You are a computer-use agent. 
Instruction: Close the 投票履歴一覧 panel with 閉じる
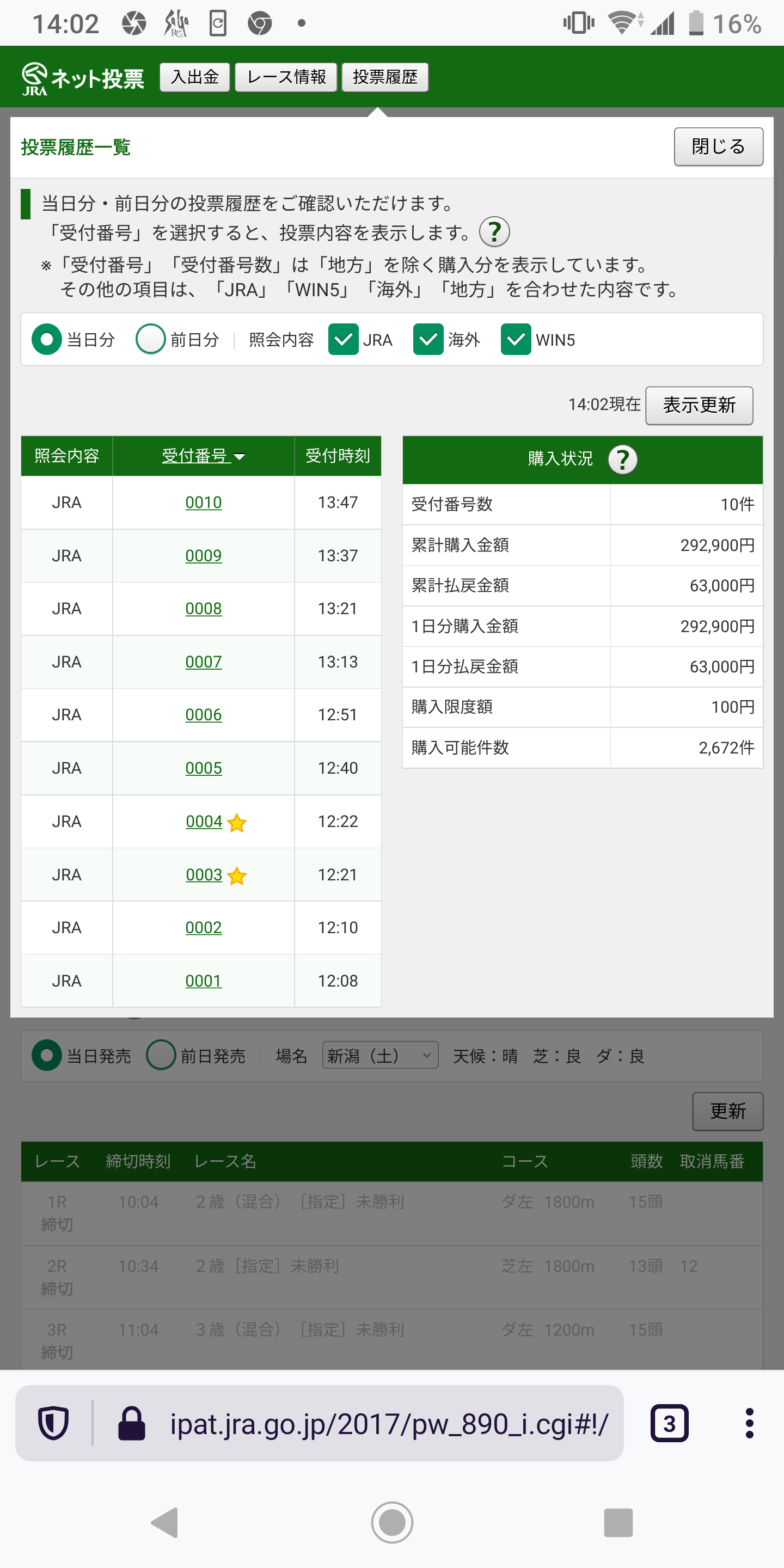tap(718, 146)
